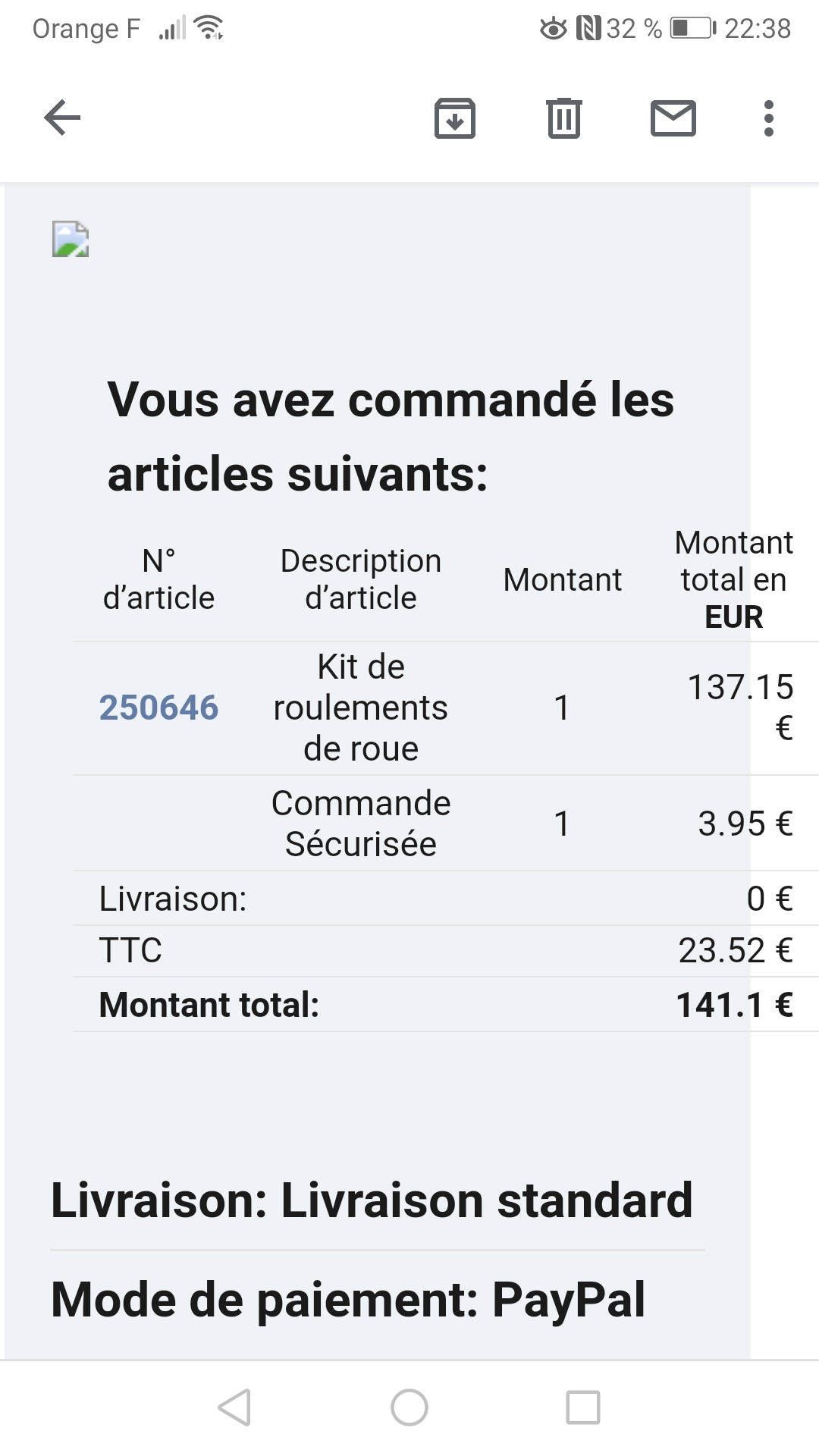Archive this email
This screenshot has width=819, height=1456.
pos(454,118)
